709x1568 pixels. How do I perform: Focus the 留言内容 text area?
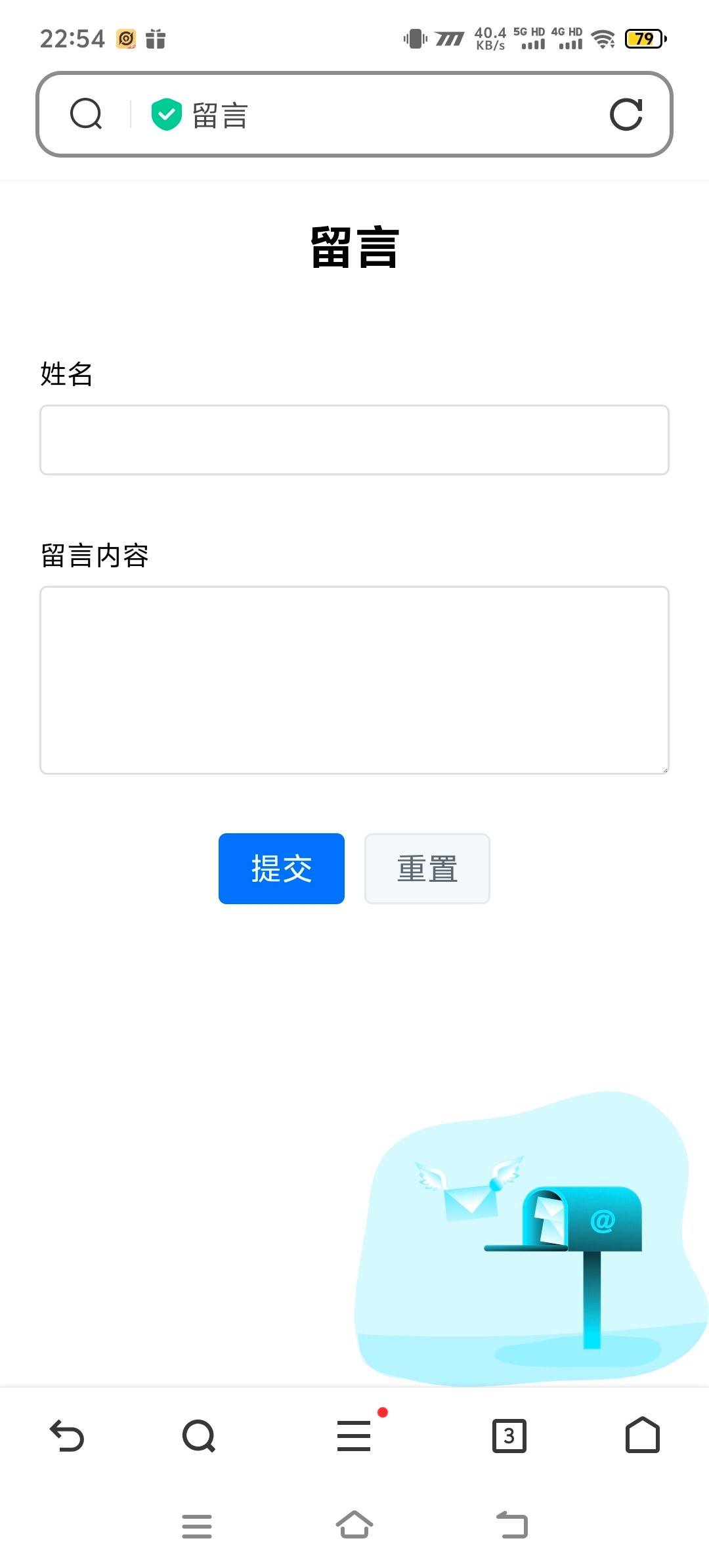(x=354, y=680)
